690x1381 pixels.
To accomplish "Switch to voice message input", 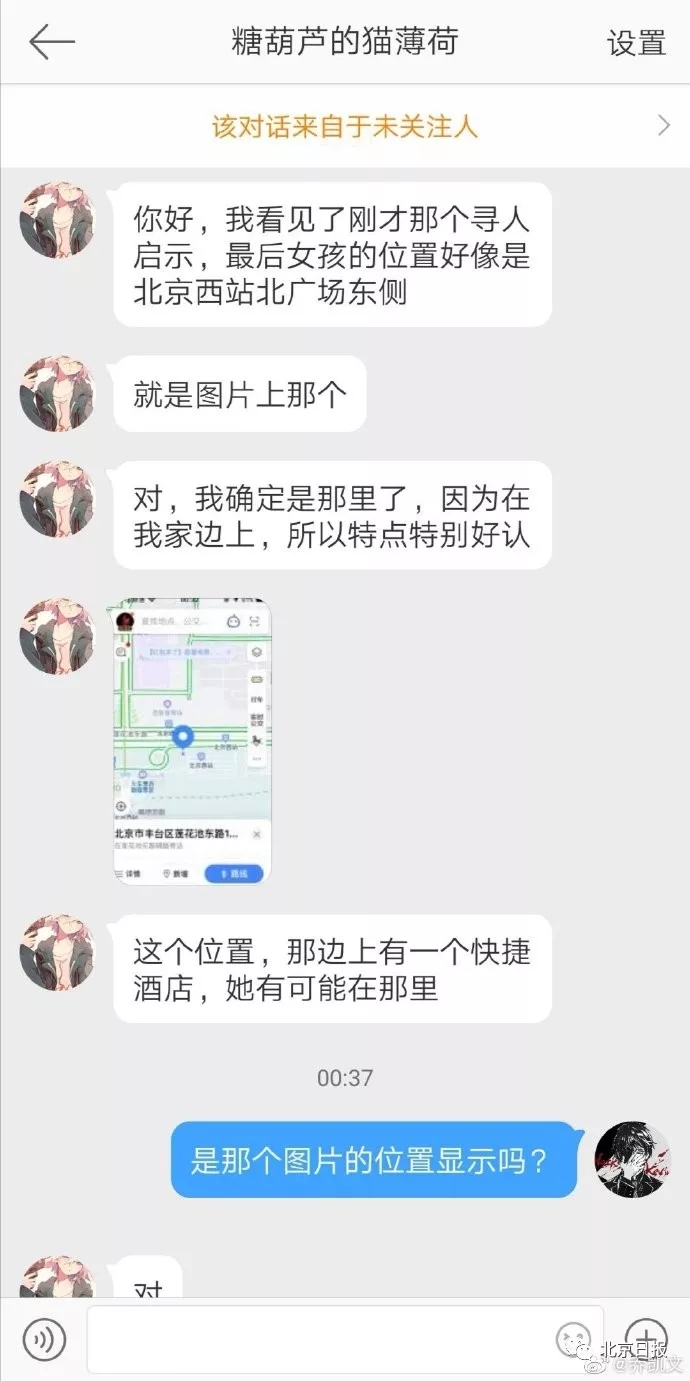I will [44, 1338].
